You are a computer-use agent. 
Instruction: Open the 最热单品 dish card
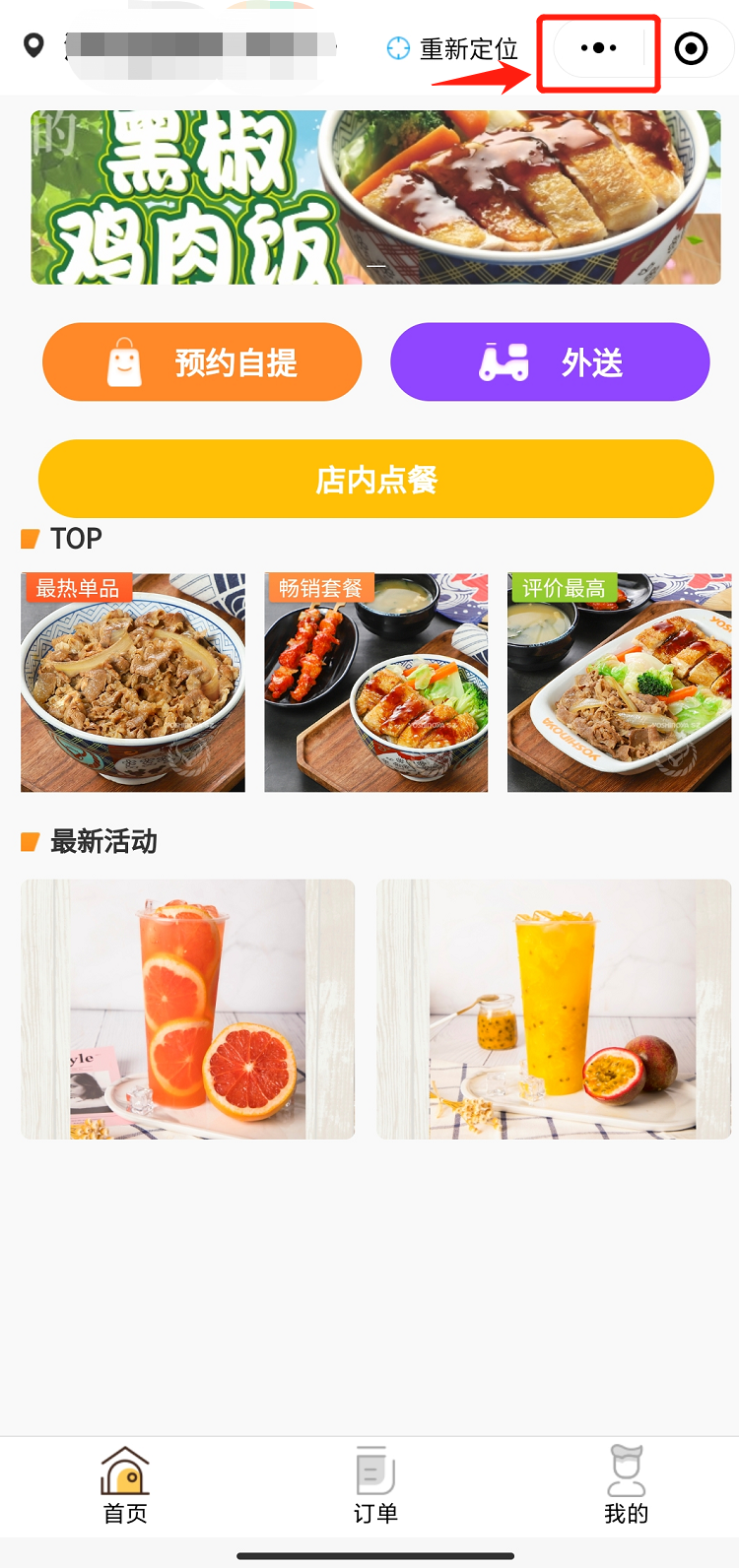click(x=133, y=683)
